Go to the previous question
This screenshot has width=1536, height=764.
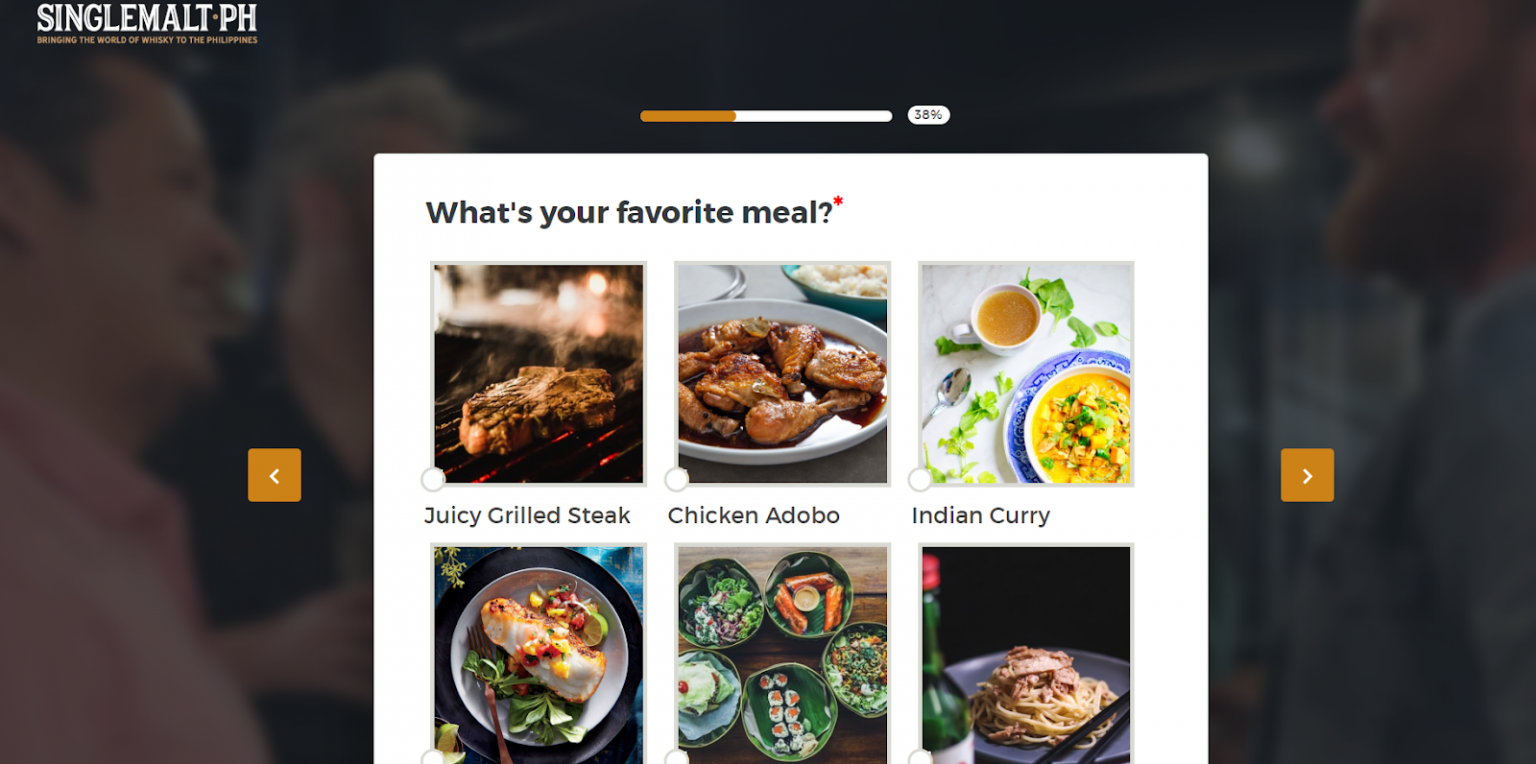pyautogui.click(x=274, y=475)
